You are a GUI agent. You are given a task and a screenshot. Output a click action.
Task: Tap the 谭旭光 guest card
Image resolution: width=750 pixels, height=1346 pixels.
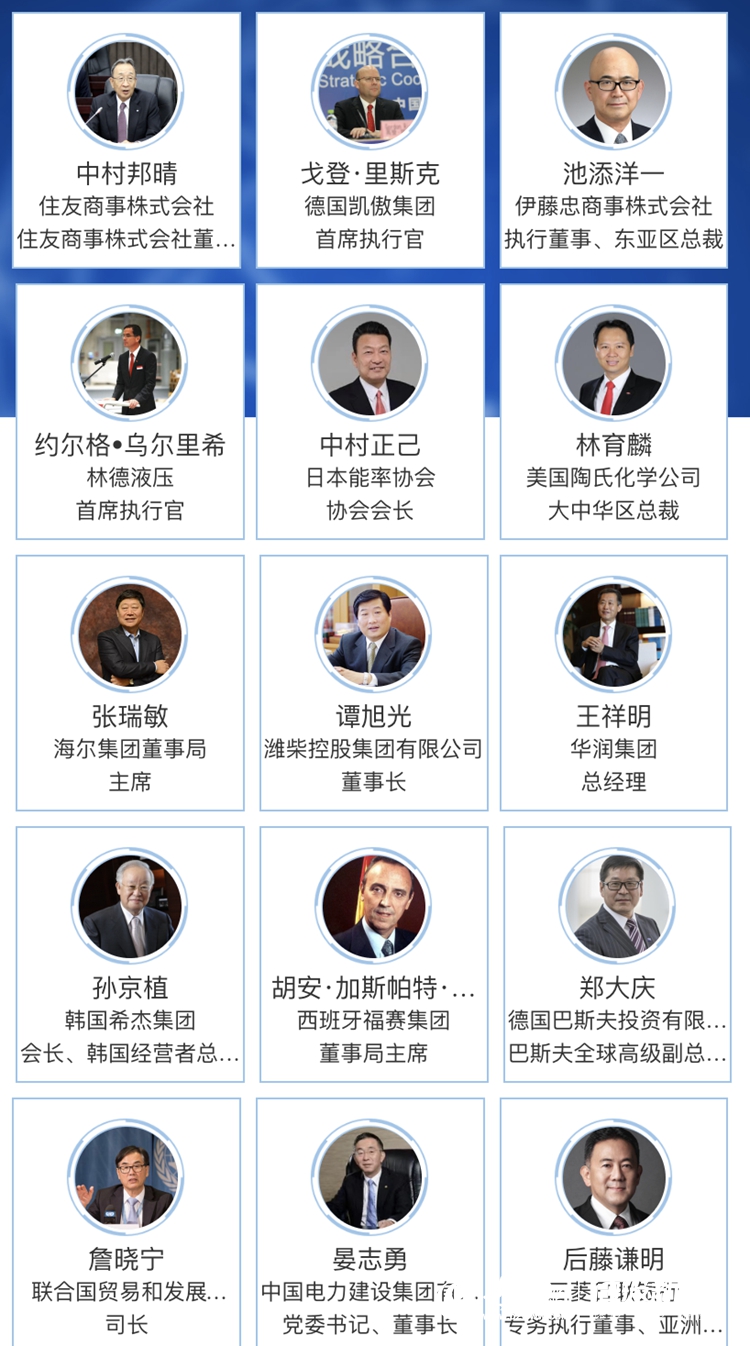coord(373,682)
